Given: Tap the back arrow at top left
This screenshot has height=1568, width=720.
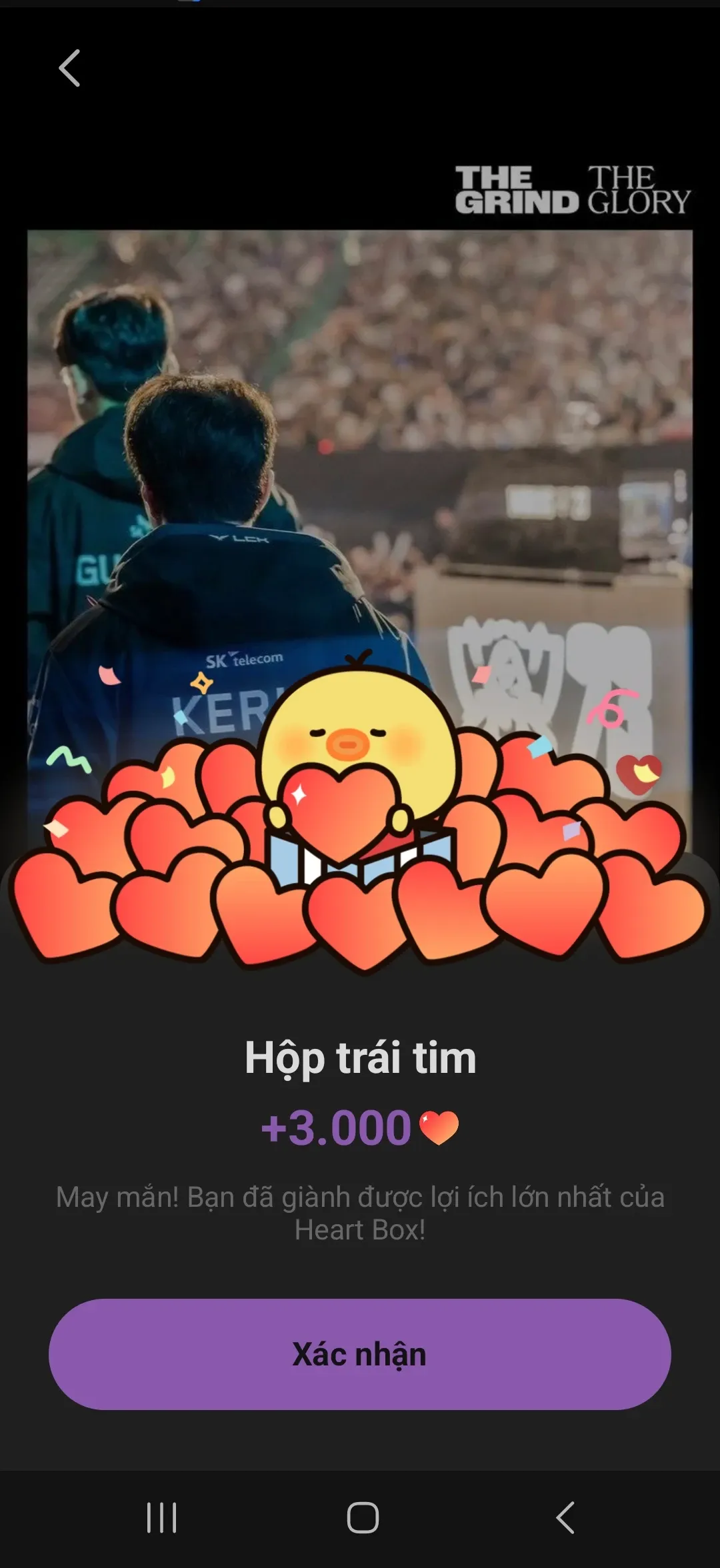Looking at the screenshot, I should pos(69,68).
